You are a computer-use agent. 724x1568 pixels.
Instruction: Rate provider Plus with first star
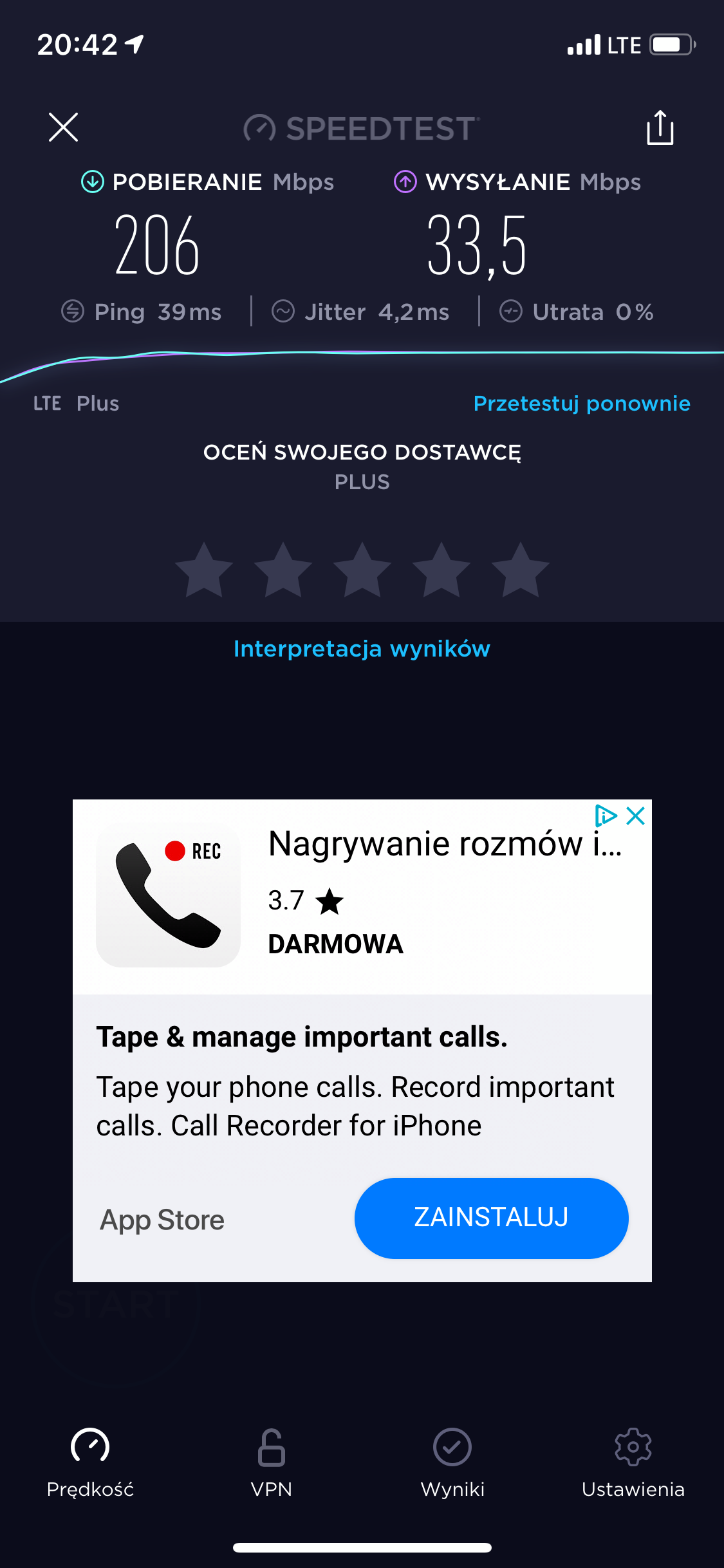point(204,571)
